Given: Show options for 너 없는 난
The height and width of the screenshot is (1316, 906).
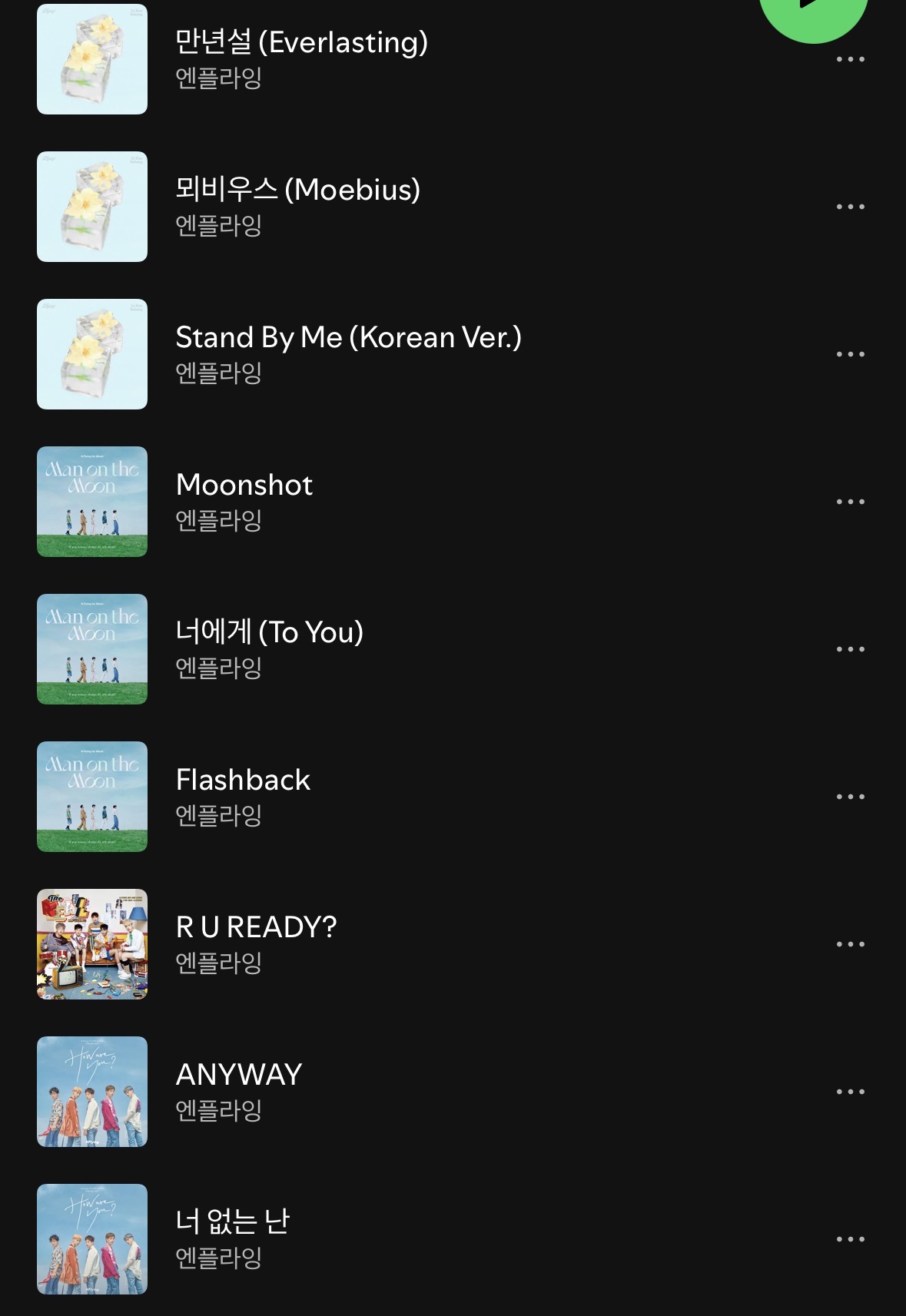Looking at the screenshot, I should (x=850, y=1240).
